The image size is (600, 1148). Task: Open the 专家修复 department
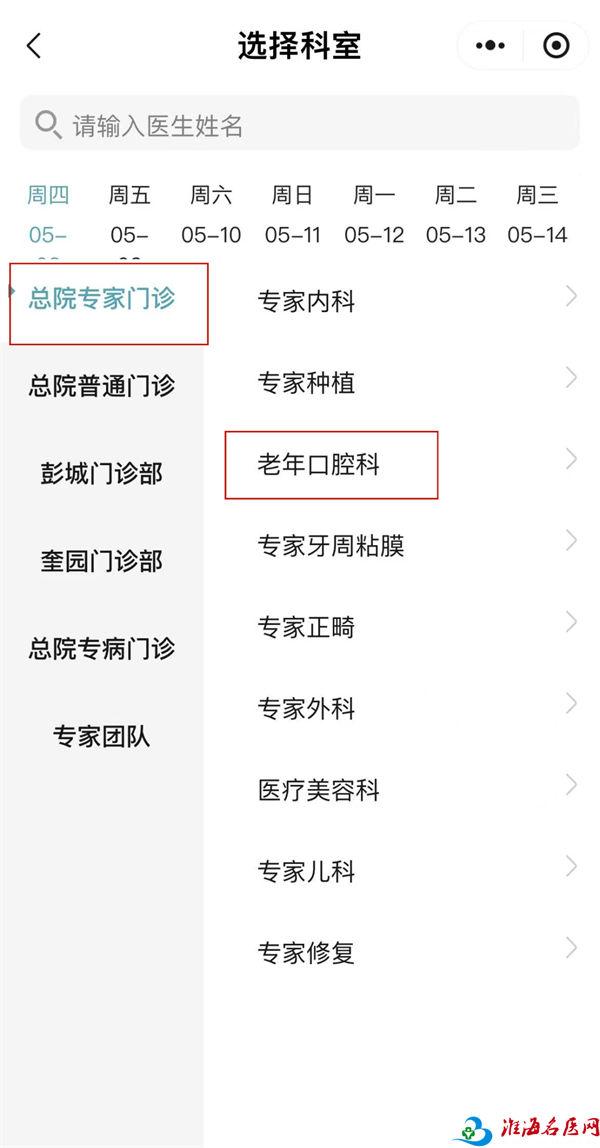tap(402, 953)
